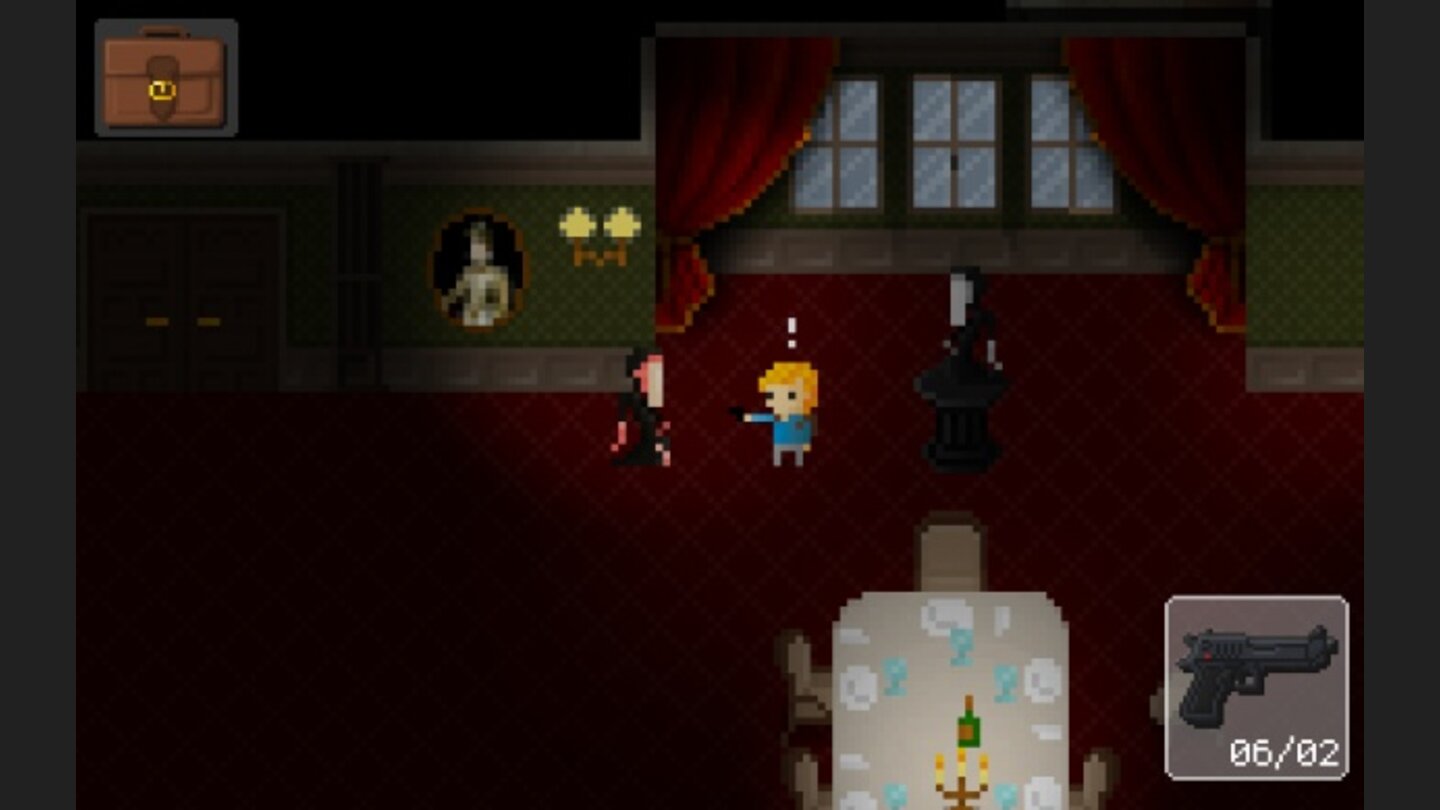
Task: Open the briefcase inventory
Action: [x=166, y=78]
